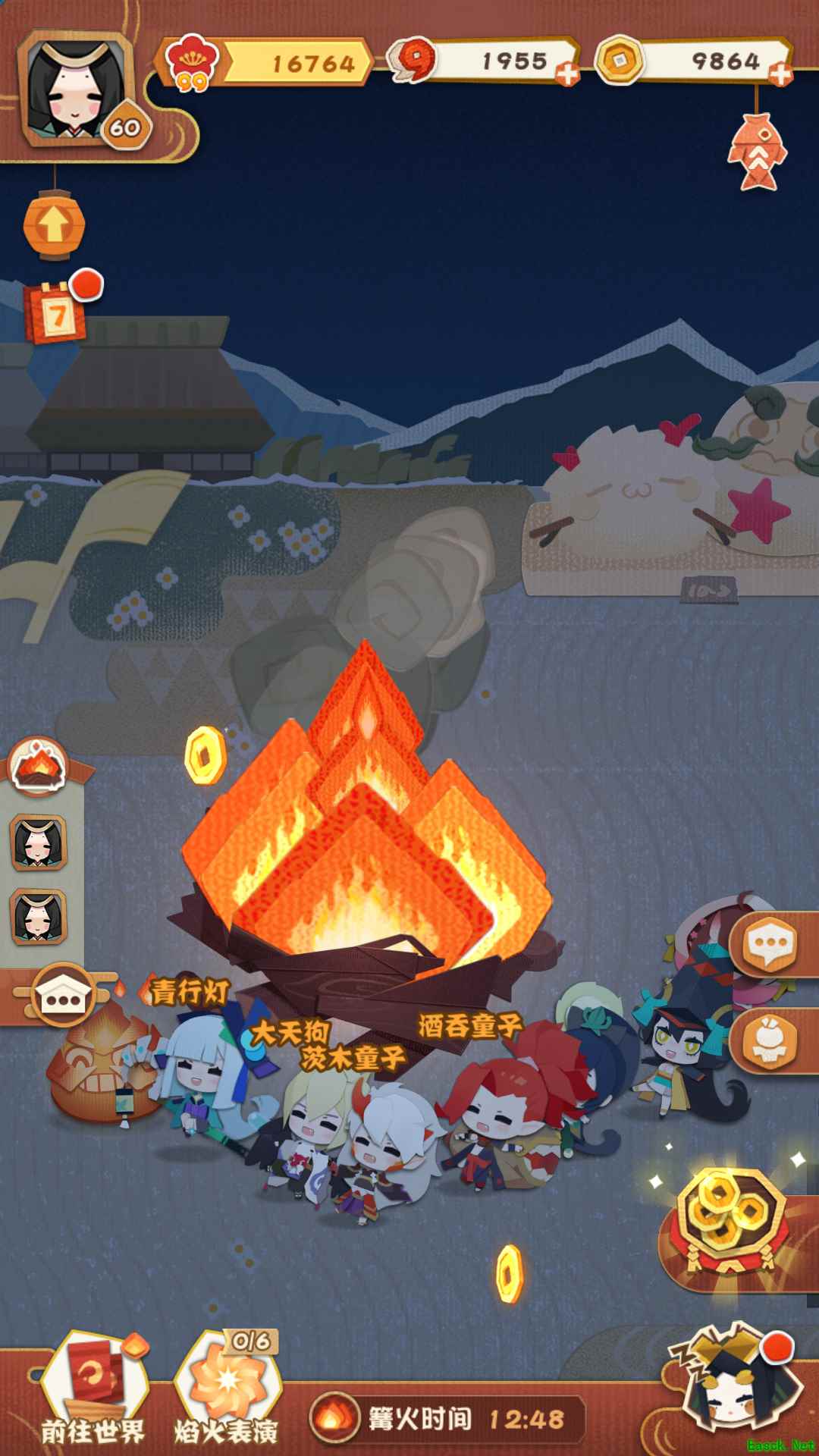Screen dimensions: 819x1456
Task: Open the 7-day calendar event
Action: [x=57, y=313]
